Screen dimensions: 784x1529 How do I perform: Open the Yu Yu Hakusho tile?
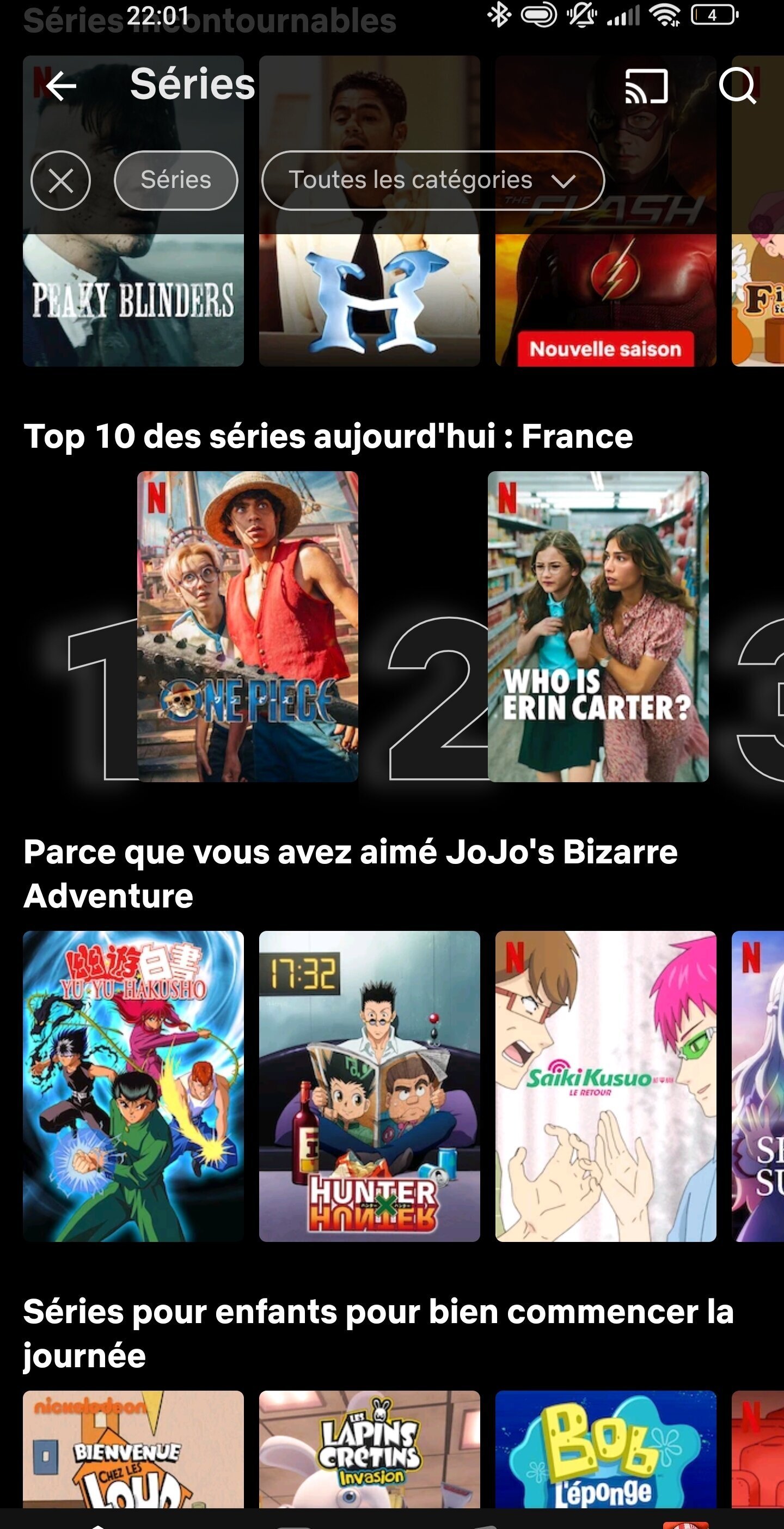tap(133, 1086)
